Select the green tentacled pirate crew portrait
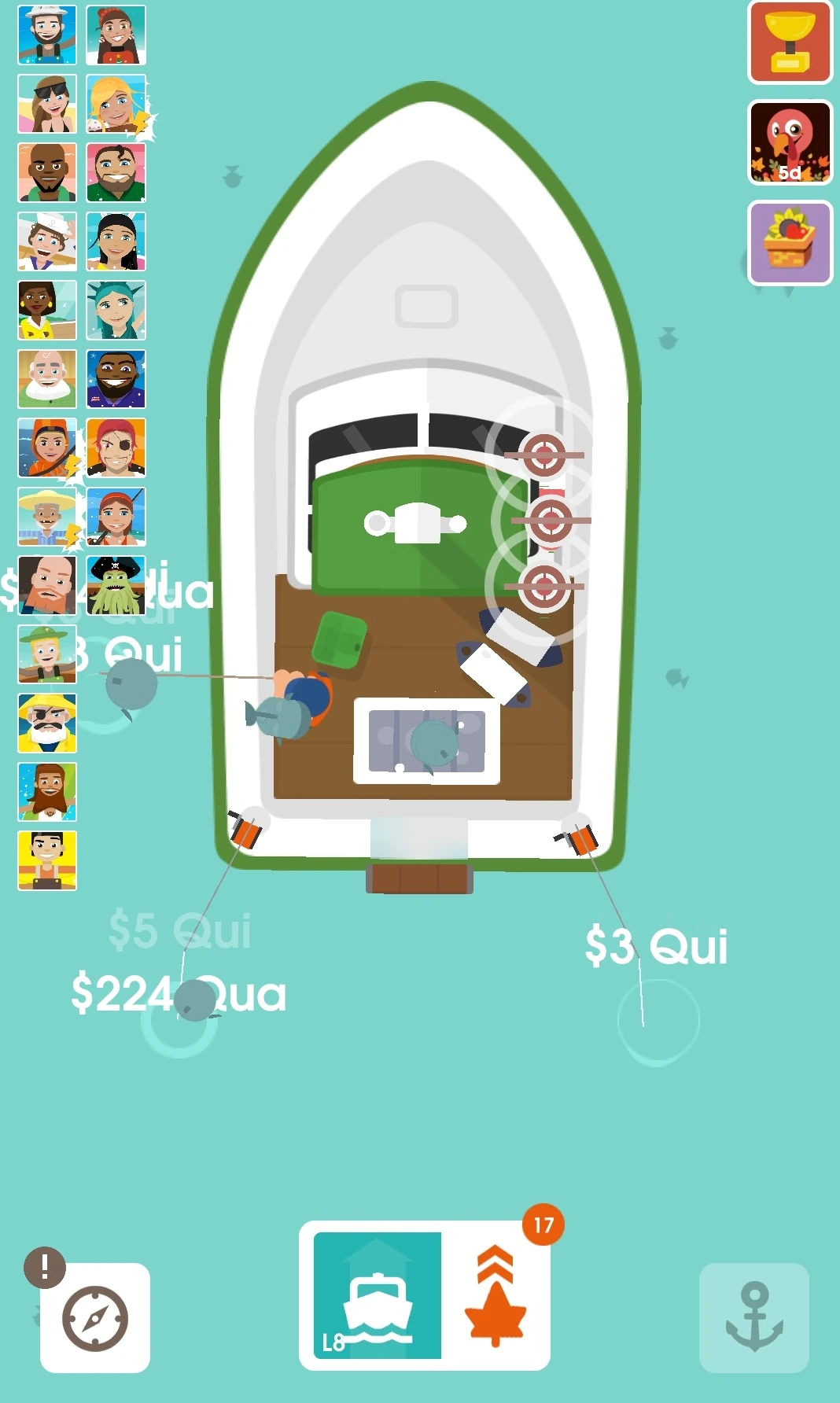840x1403 pixels. (x=116, y=586)
